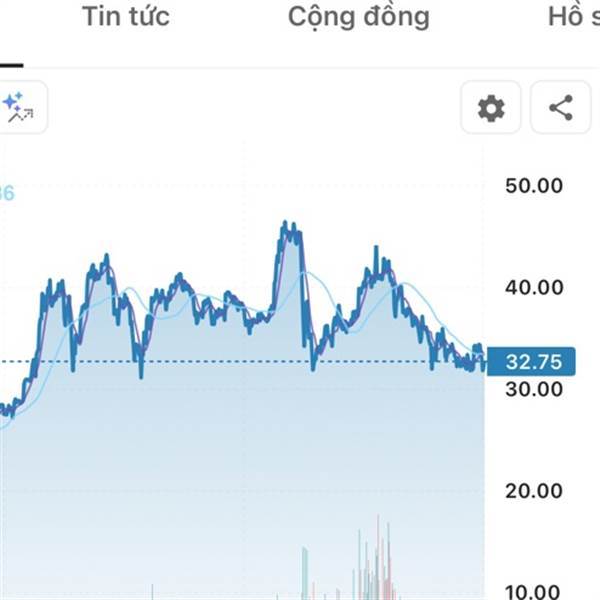The height and width of the screenshot is (600, 600).
Task: Open chart settings gear
Action: point(491,108)
